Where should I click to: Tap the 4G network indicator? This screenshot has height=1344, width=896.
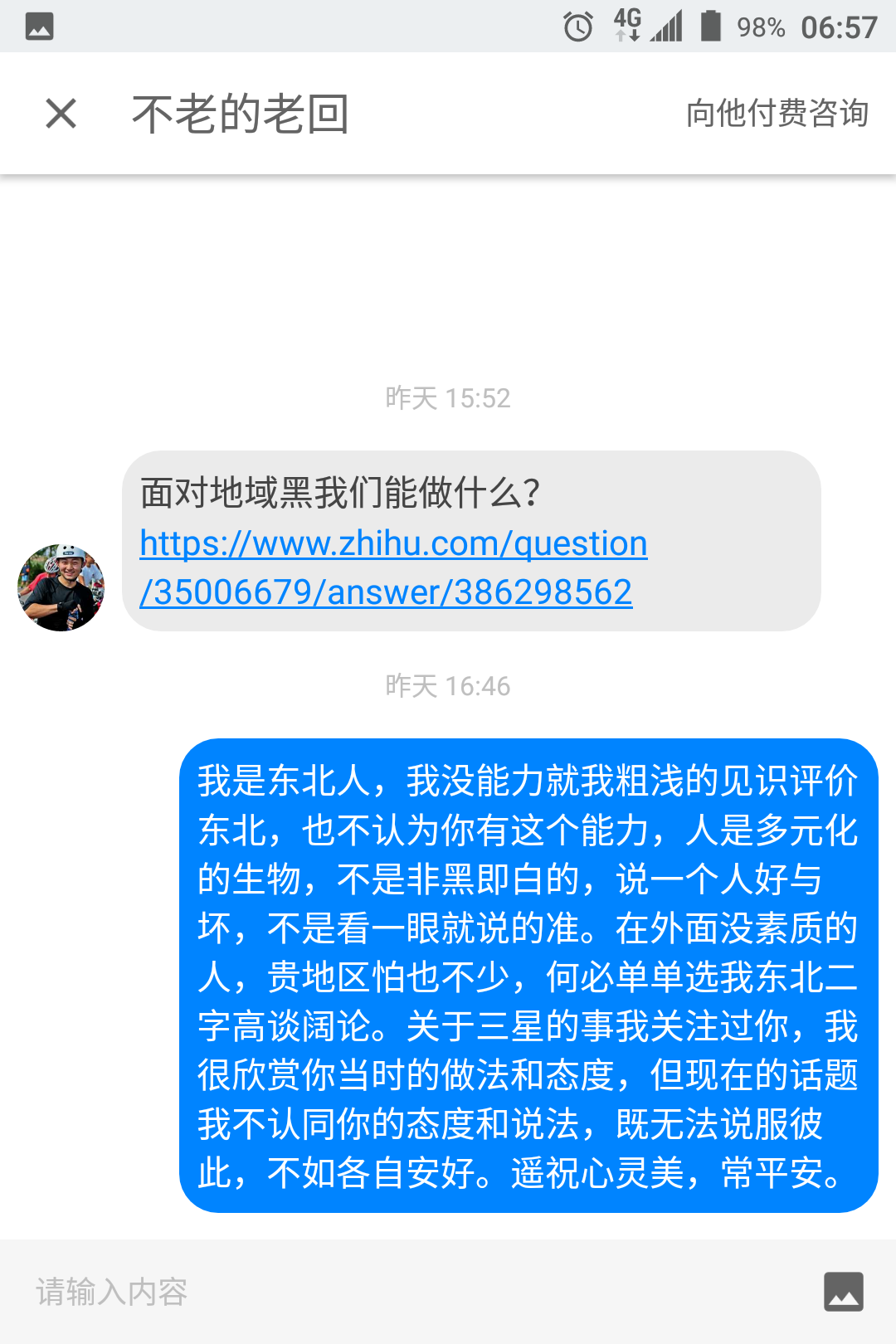[x=628, y=26]
